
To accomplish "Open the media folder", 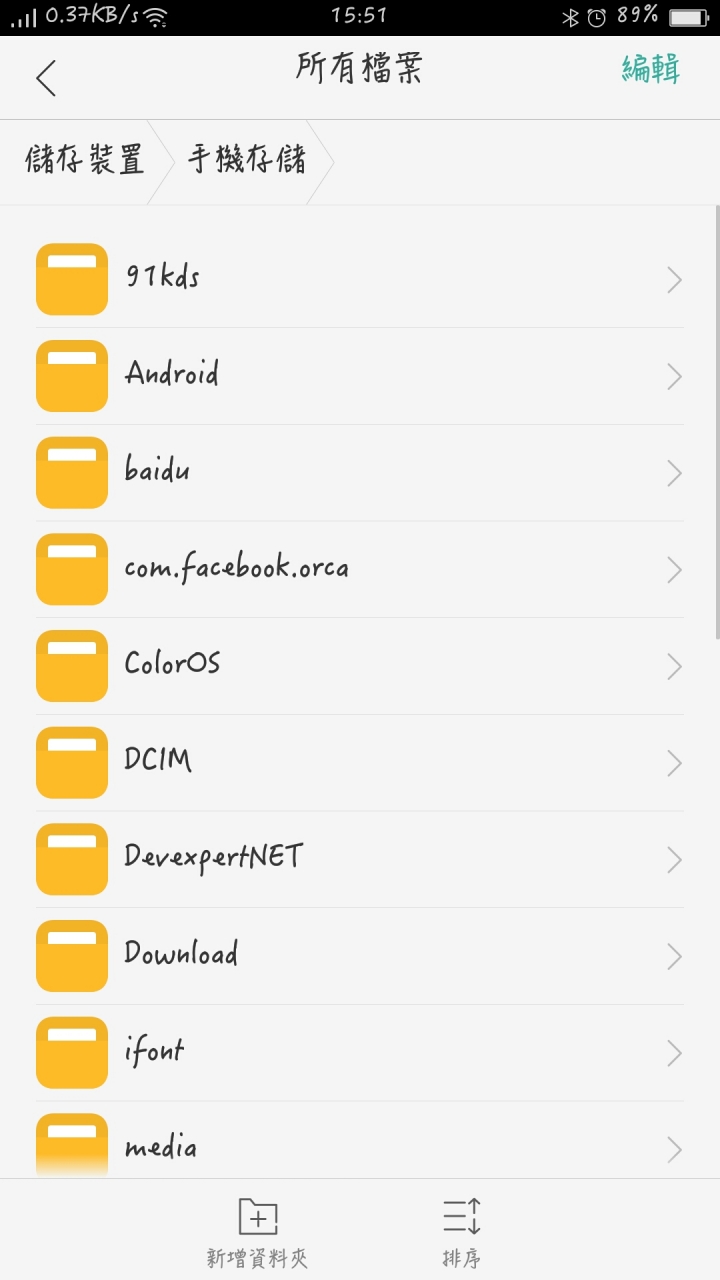I will [360, 1140].
